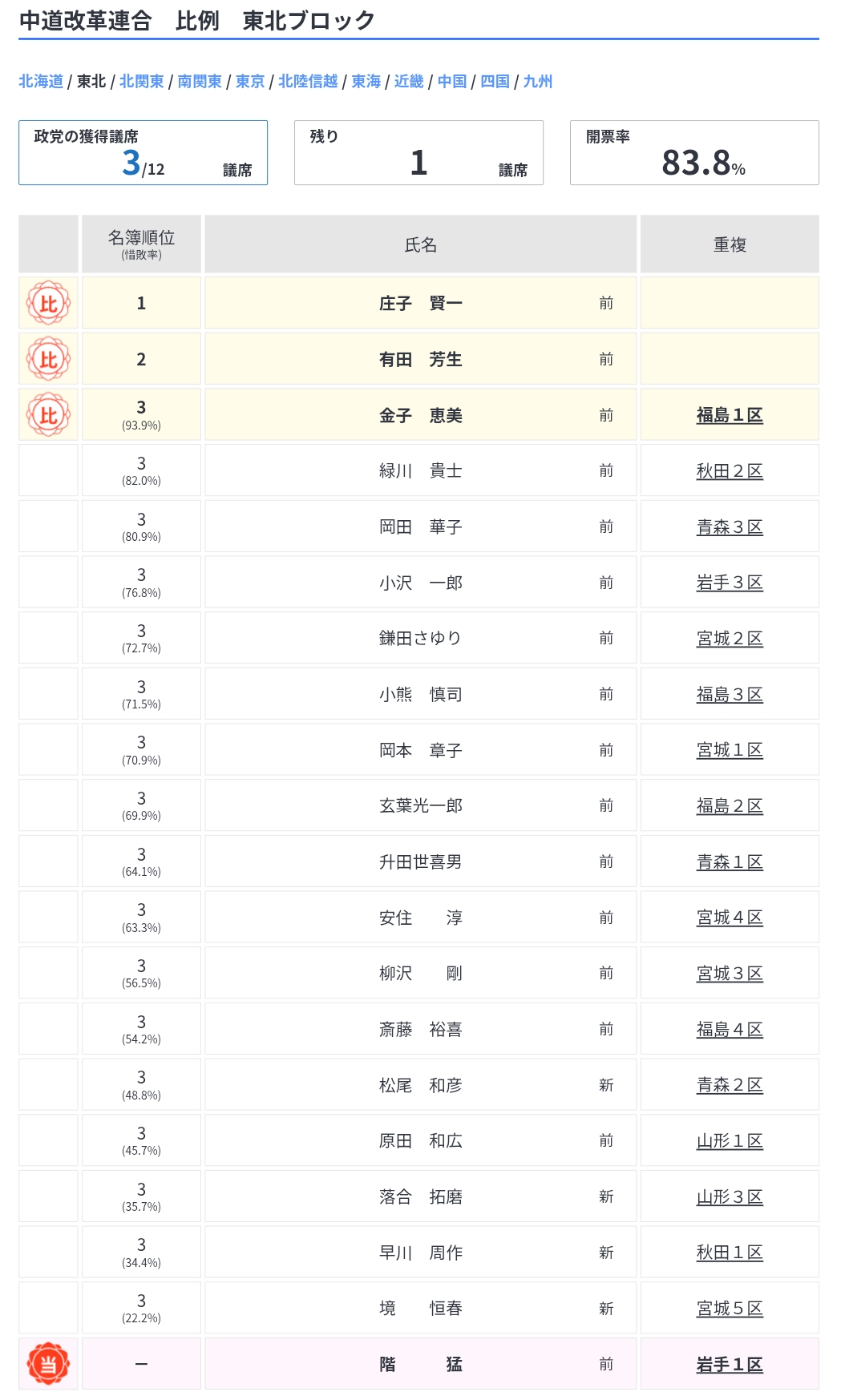Open 宮城5区 district link
This screenshot has height=1400, width=845.
click(730, 1309)
